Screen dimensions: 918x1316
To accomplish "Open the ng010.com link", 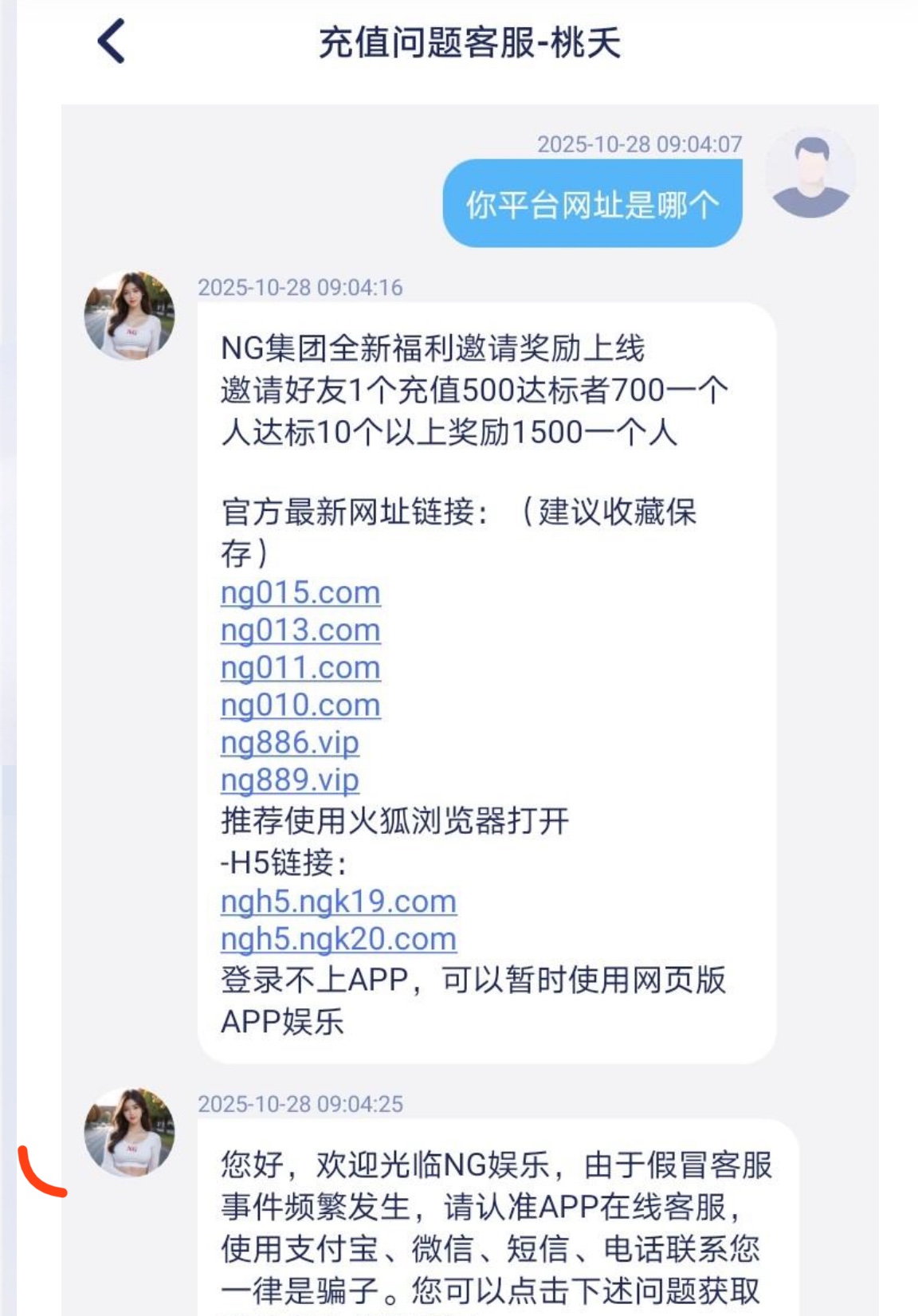I will (x=300, y=705).
